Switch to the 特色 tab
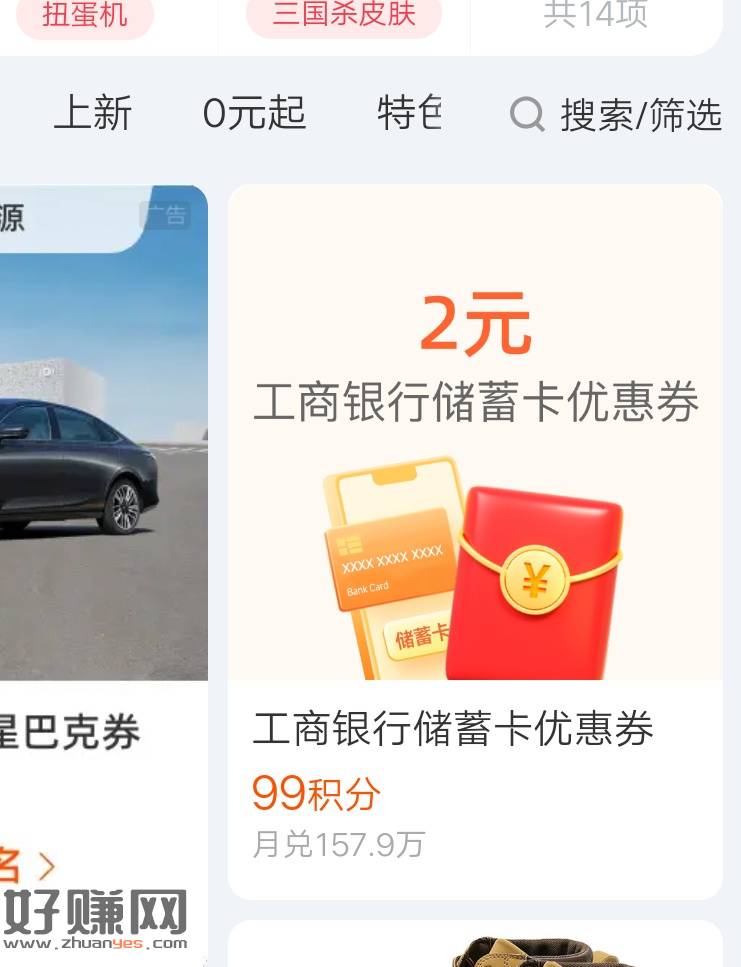 409,114
